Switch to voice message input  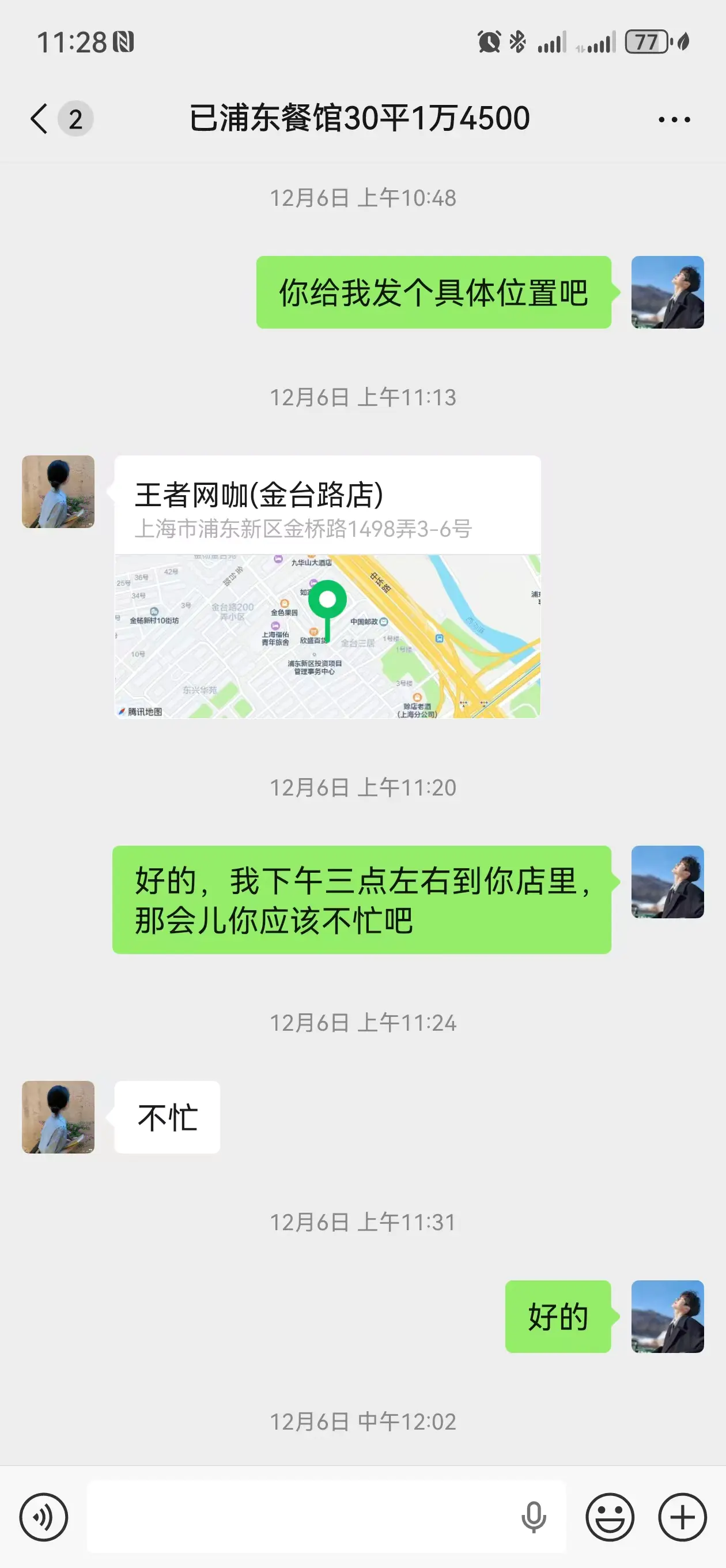tap(44, 1517)
